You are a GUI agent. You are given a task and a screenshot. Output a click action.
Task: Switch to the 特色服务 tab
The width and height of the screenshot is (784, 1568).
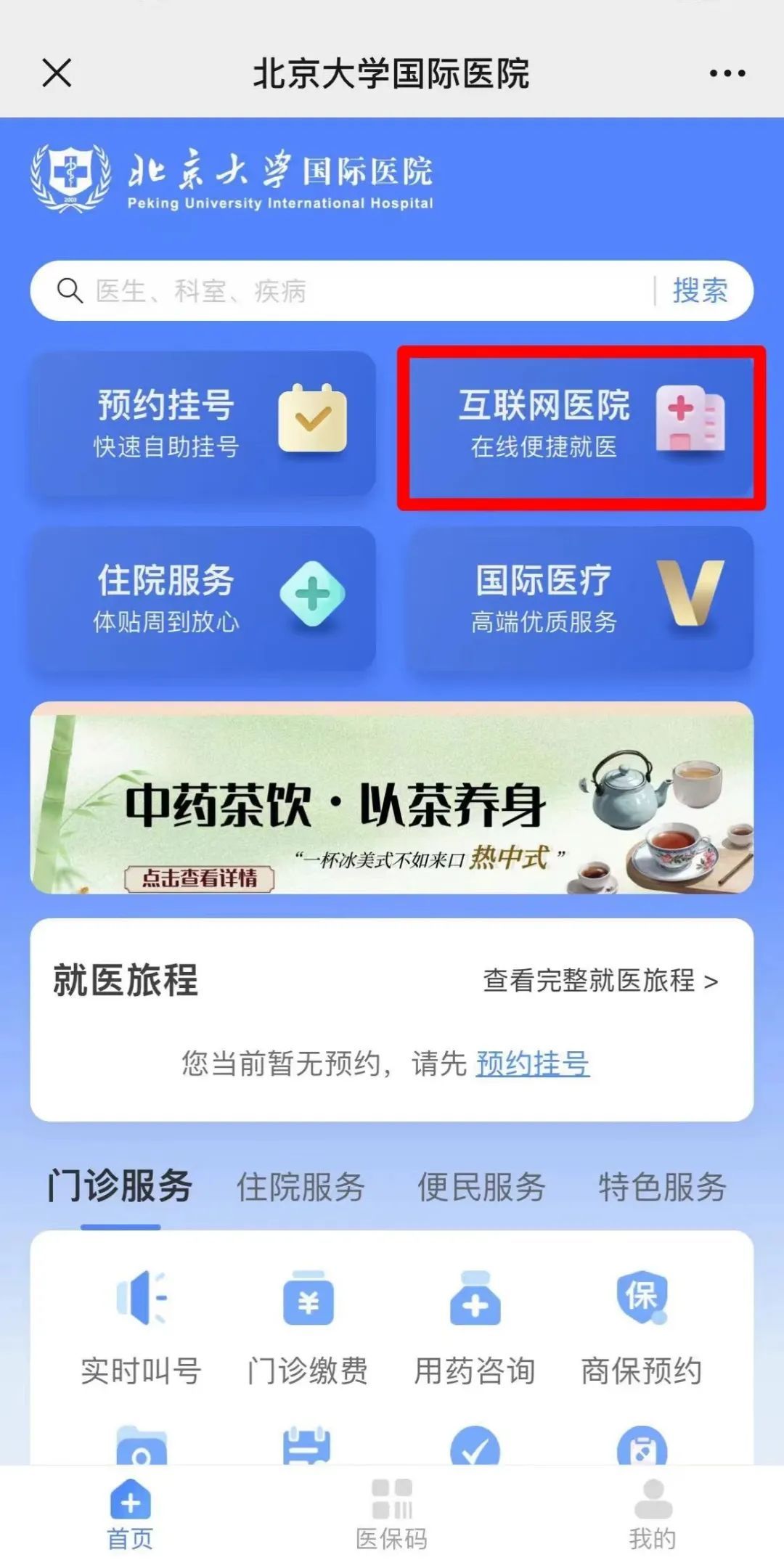[661, 1188]
